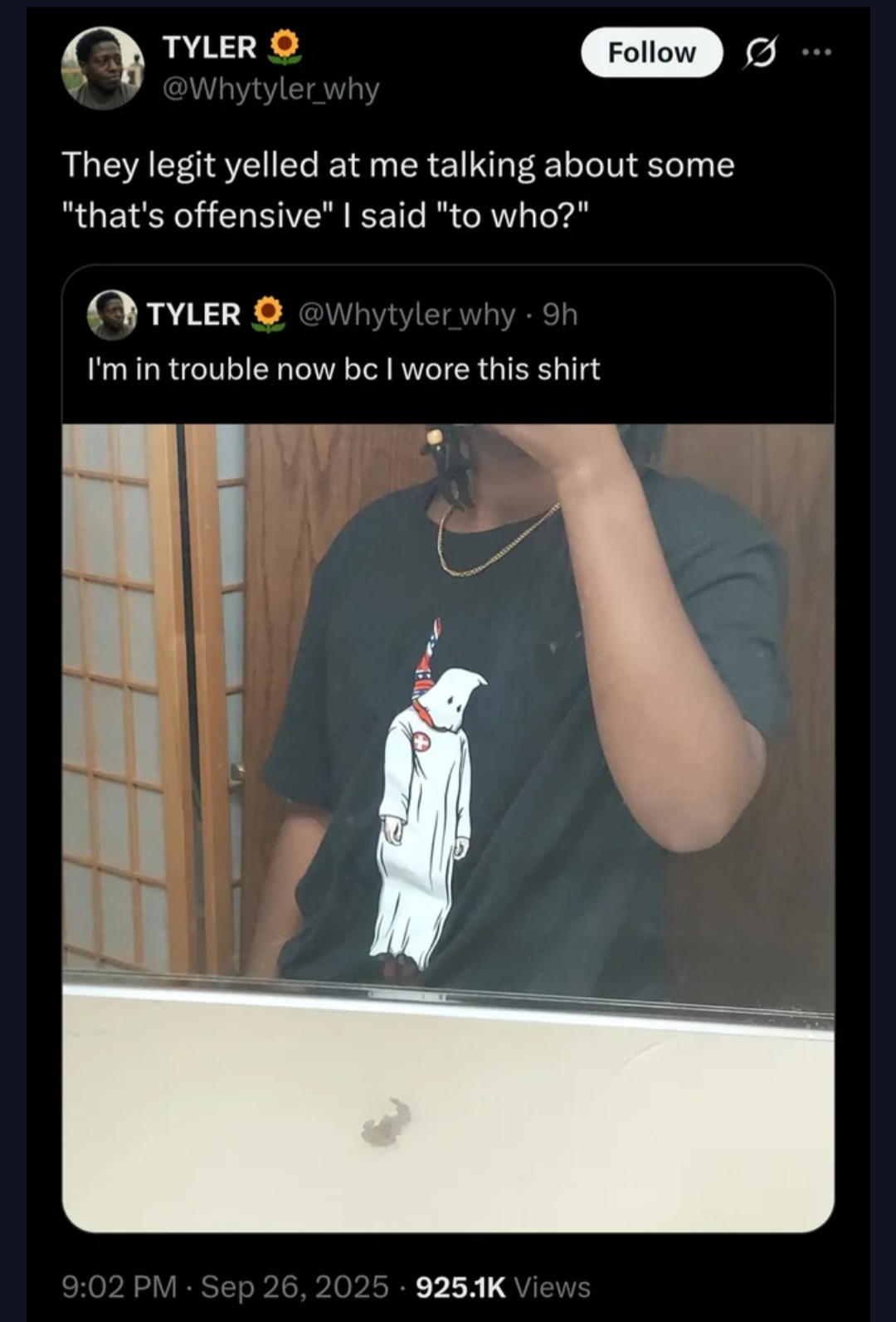Follow the TYLER account
Screen dimensions: 896x1322
tap(651, 52)
